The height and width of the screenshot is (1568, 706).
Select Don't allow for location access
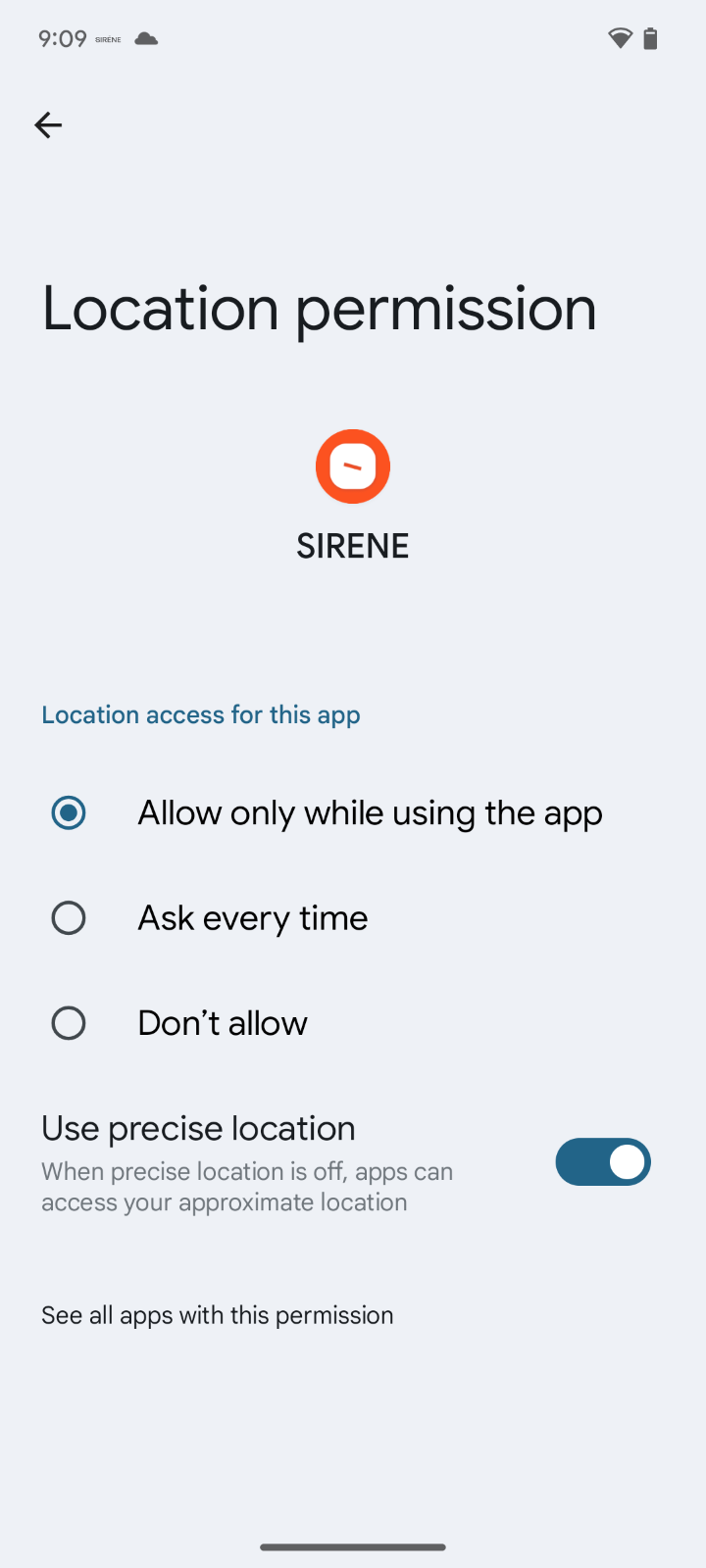pyautogui.click(x=69, y=1023)
